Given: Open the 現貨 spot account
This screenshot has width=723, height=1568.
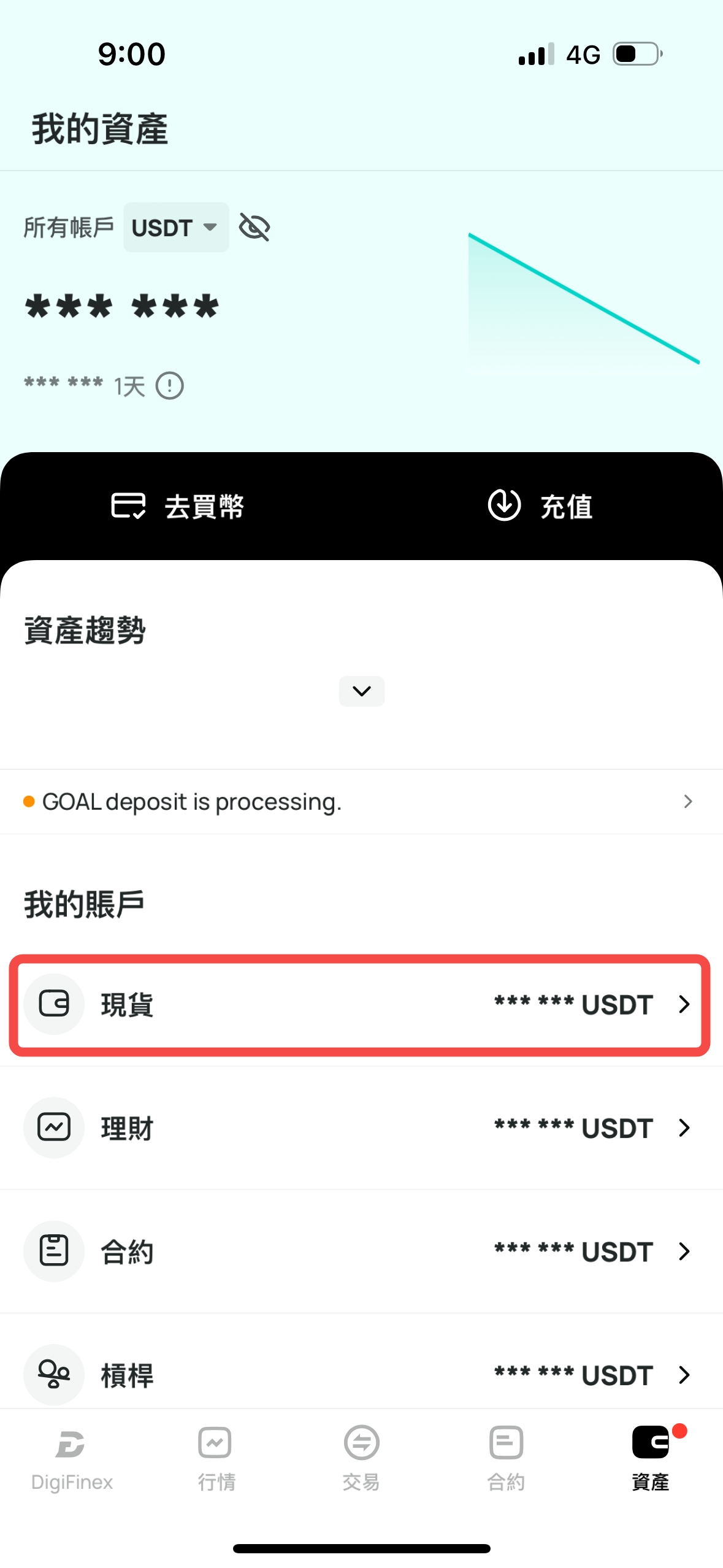Looking at the screenshot, I should tap(361, 1005).
